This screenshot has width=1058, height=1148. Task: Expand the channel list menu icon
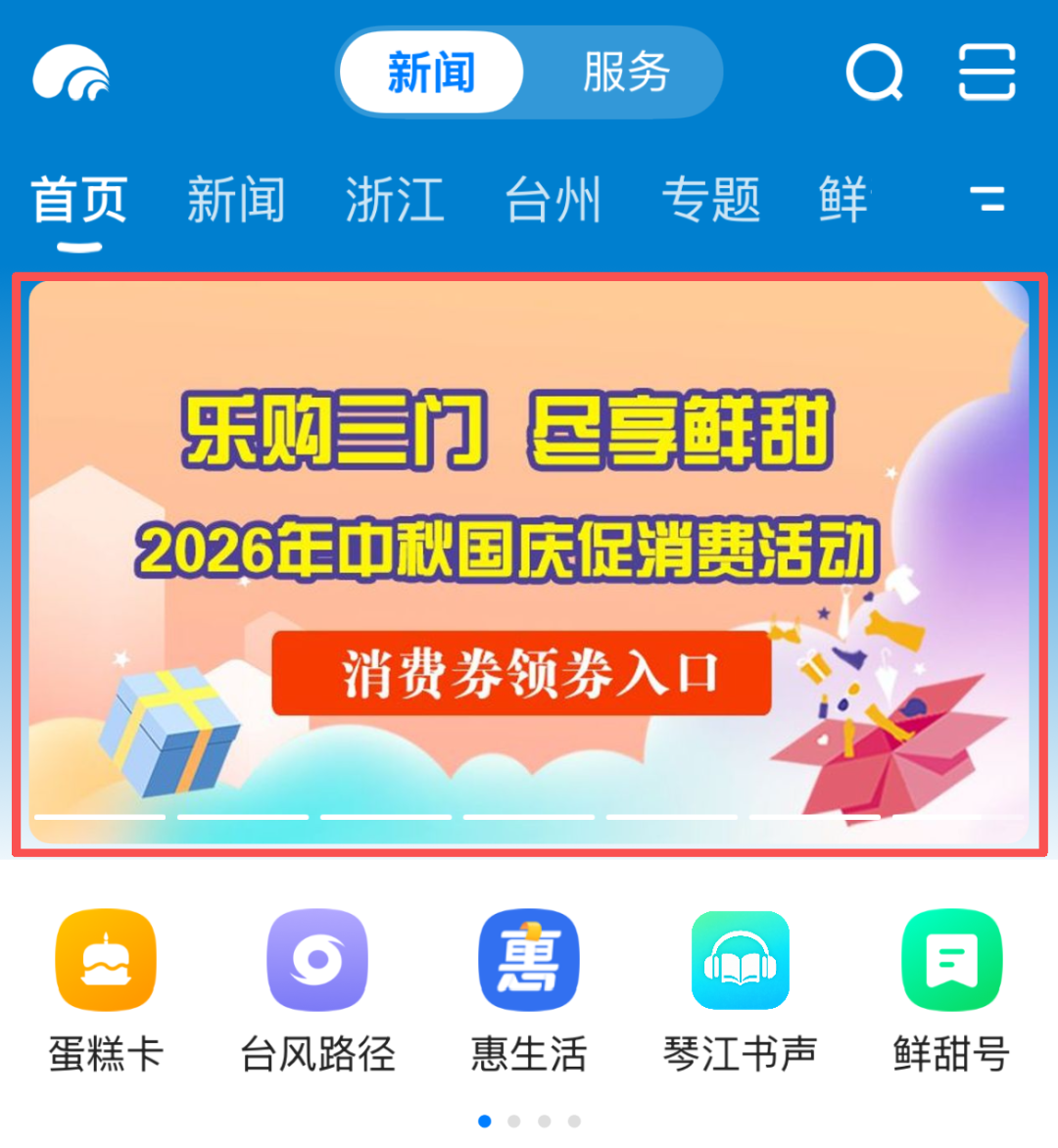pos(987,199)
